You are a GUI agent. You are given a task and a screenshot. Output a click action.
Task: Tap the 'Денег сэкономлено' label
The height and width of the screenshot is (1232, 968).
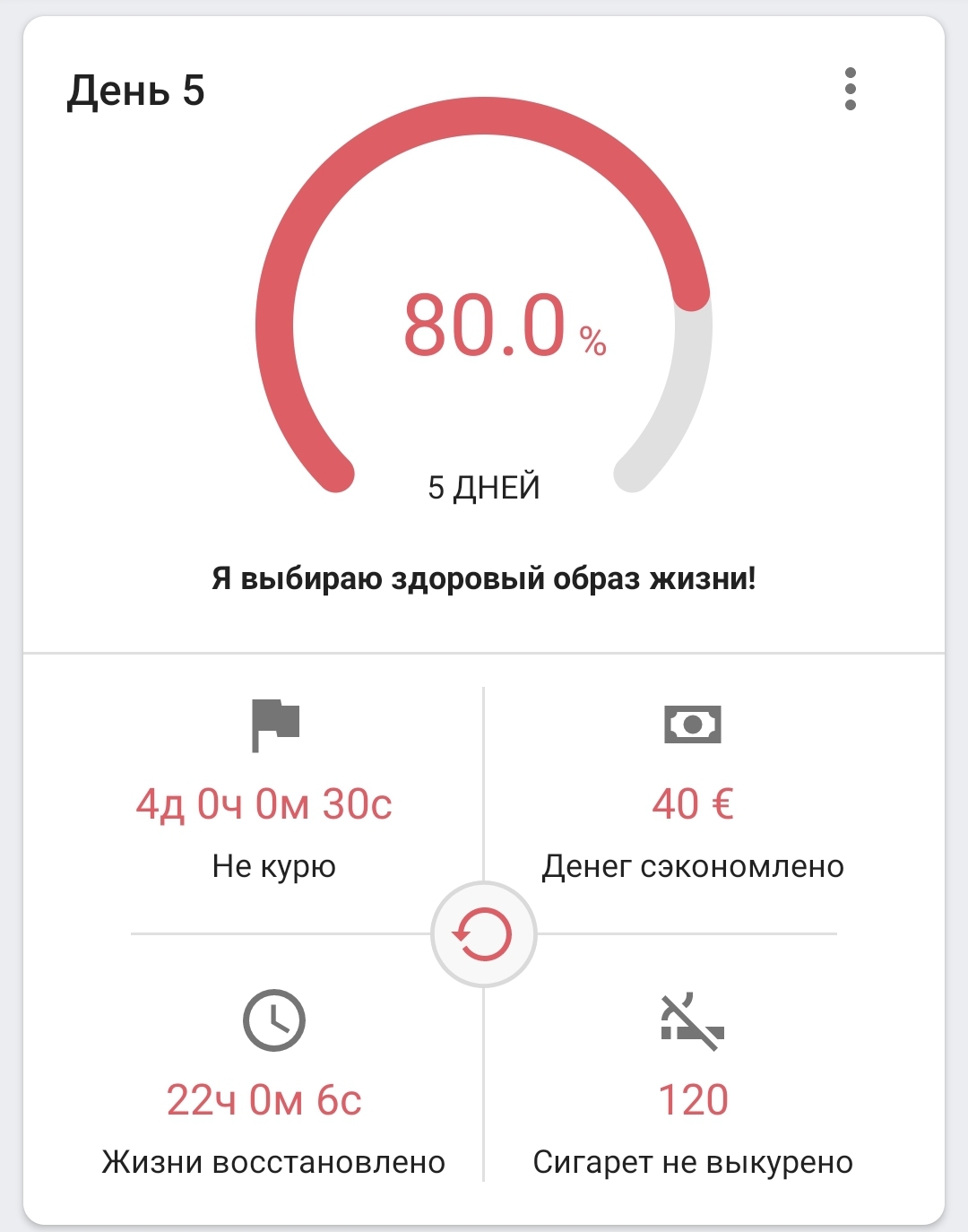click(691, 866)
